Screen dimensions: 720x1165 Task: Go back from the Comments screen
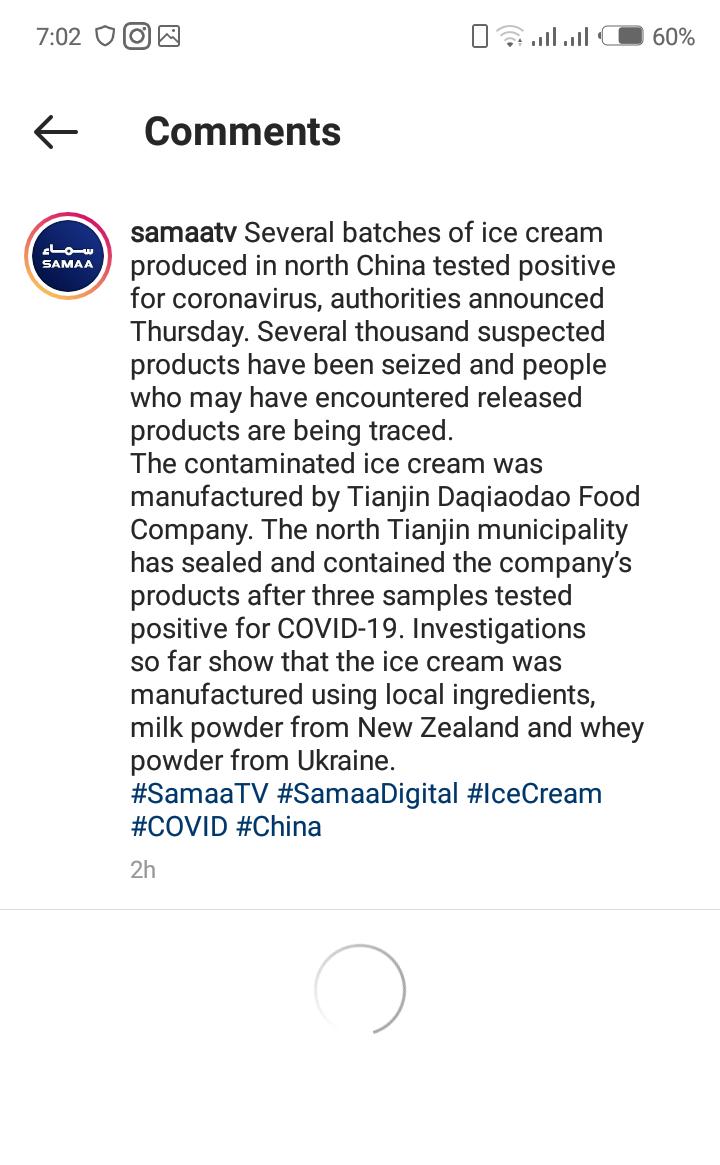56,132
